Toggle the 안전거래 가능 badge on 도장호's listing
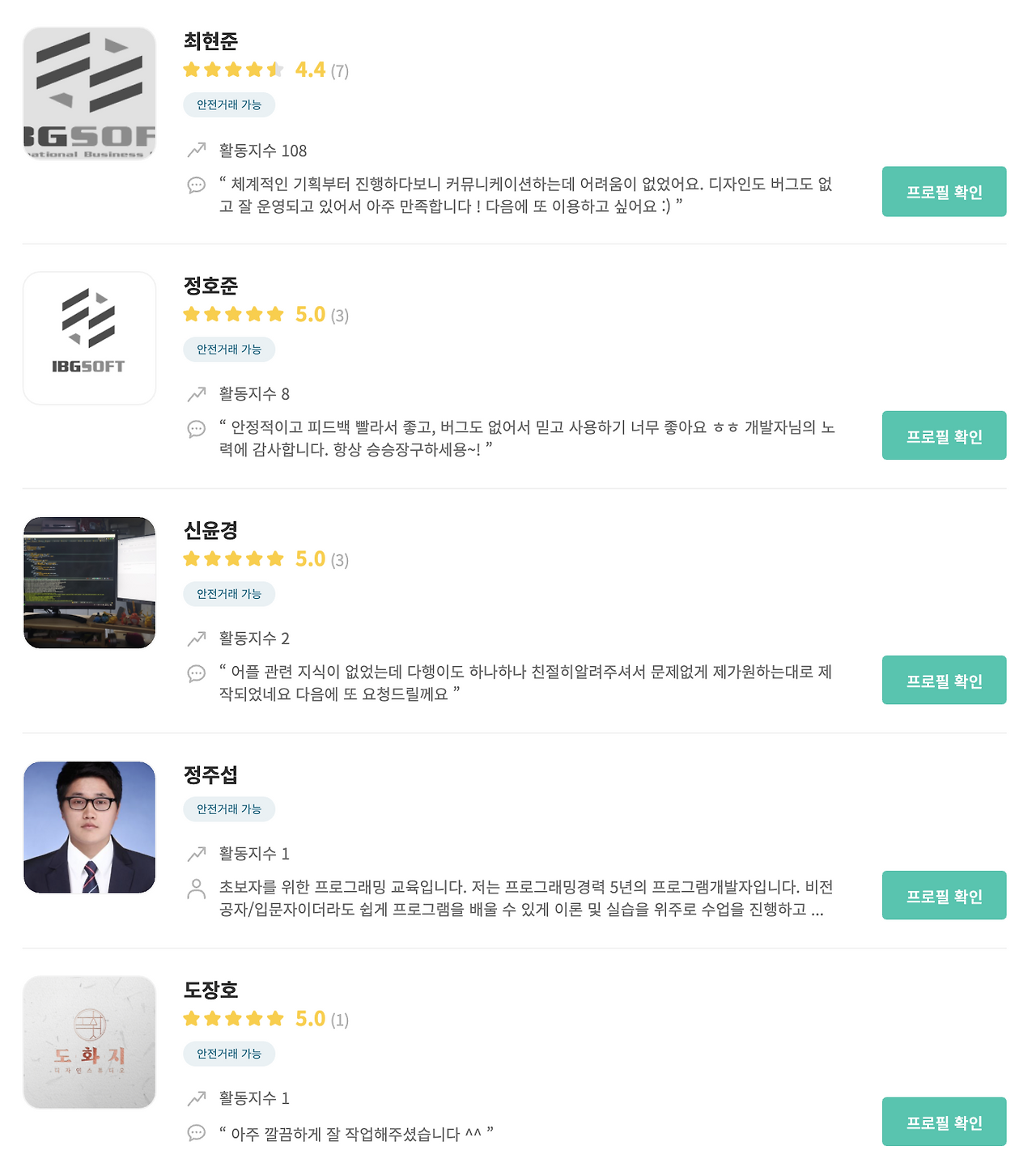This screenshot has width=1036, height=1167. click(229, 1054)
